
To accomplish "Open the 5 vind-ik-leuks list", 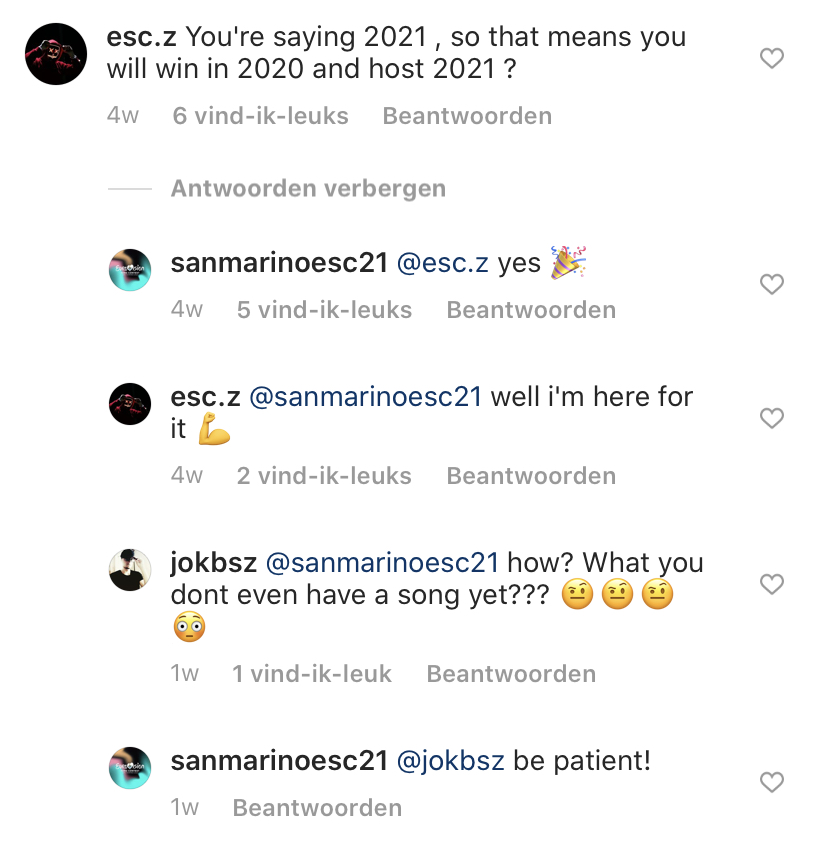I will [324, 310].
